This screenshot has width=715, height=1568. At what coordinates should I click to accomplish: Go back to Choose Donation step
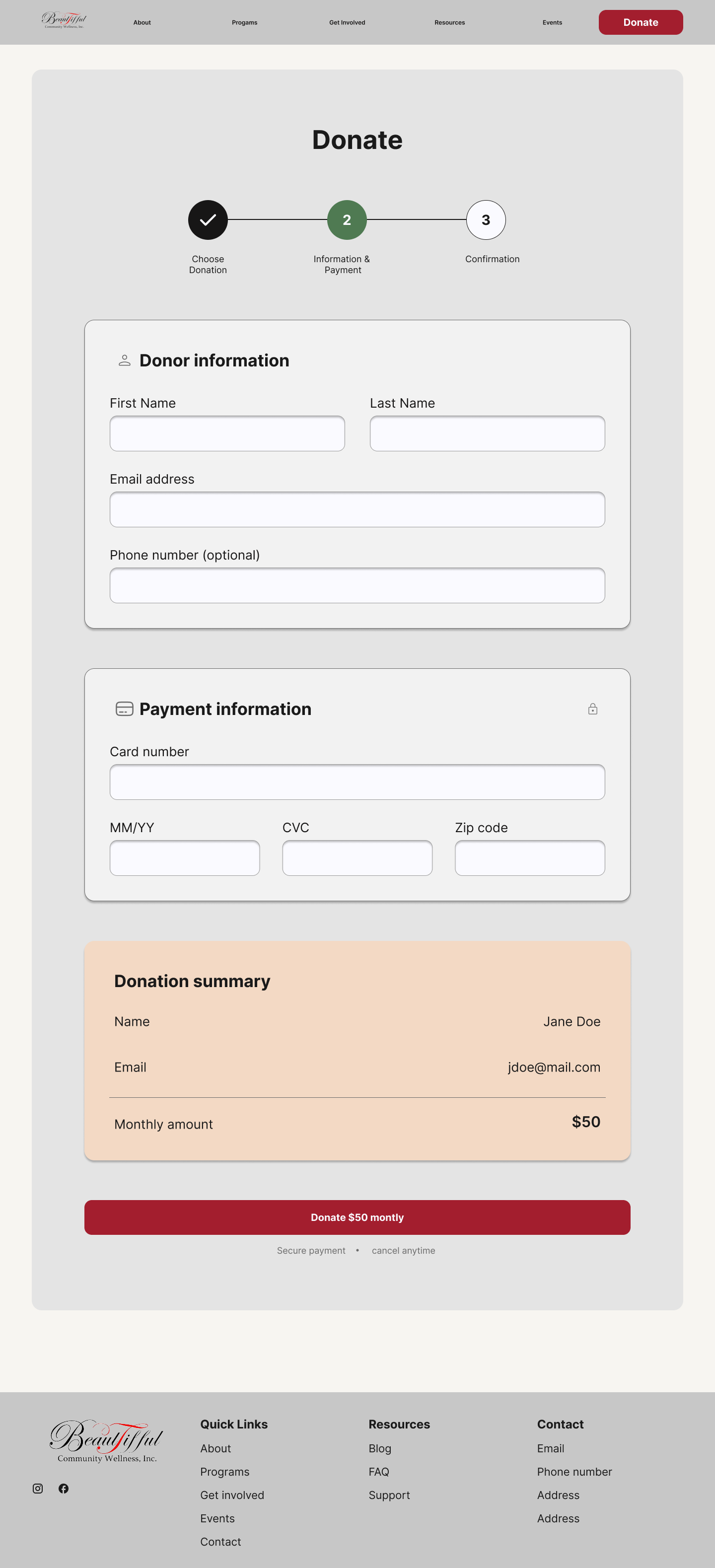(x=208, y=220)
